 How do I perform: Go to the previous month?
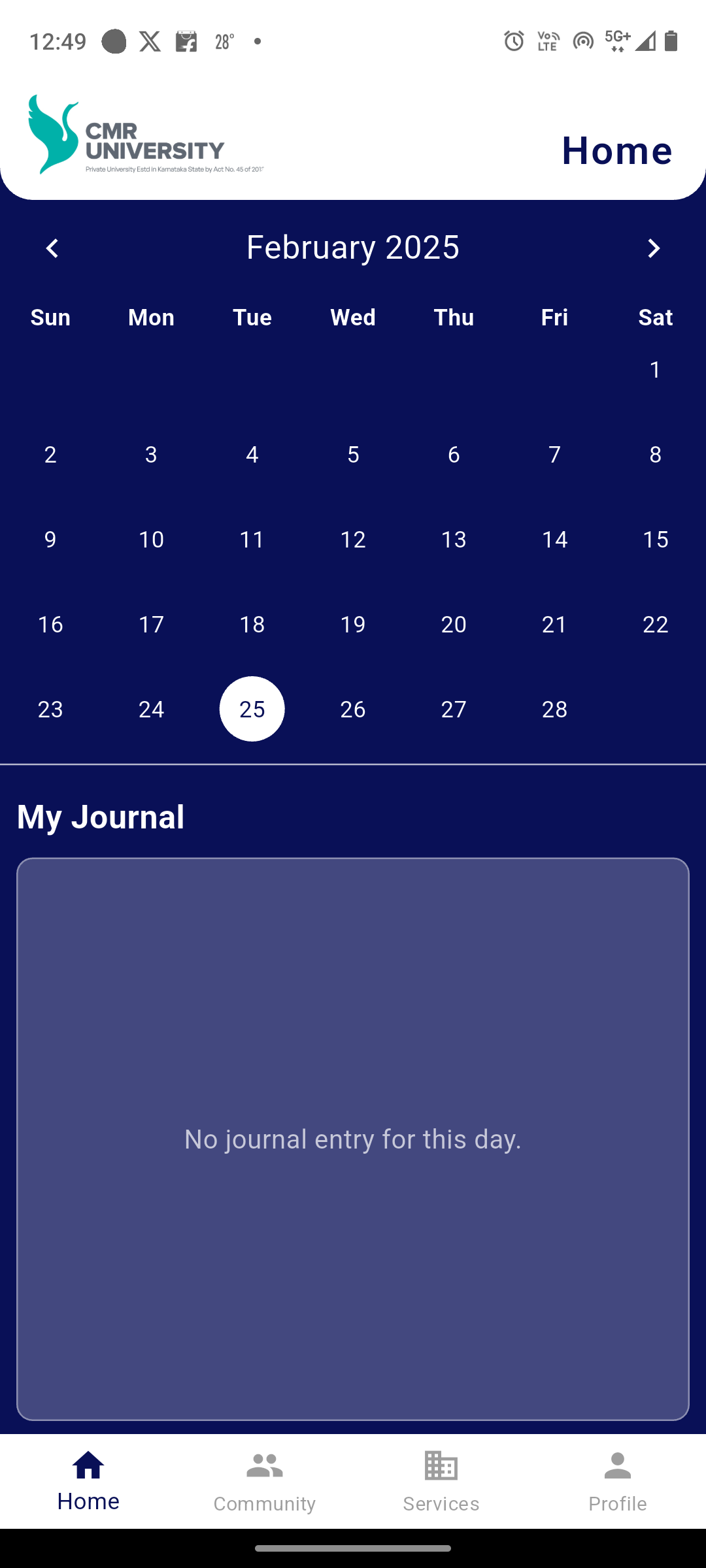click(52, 248)
